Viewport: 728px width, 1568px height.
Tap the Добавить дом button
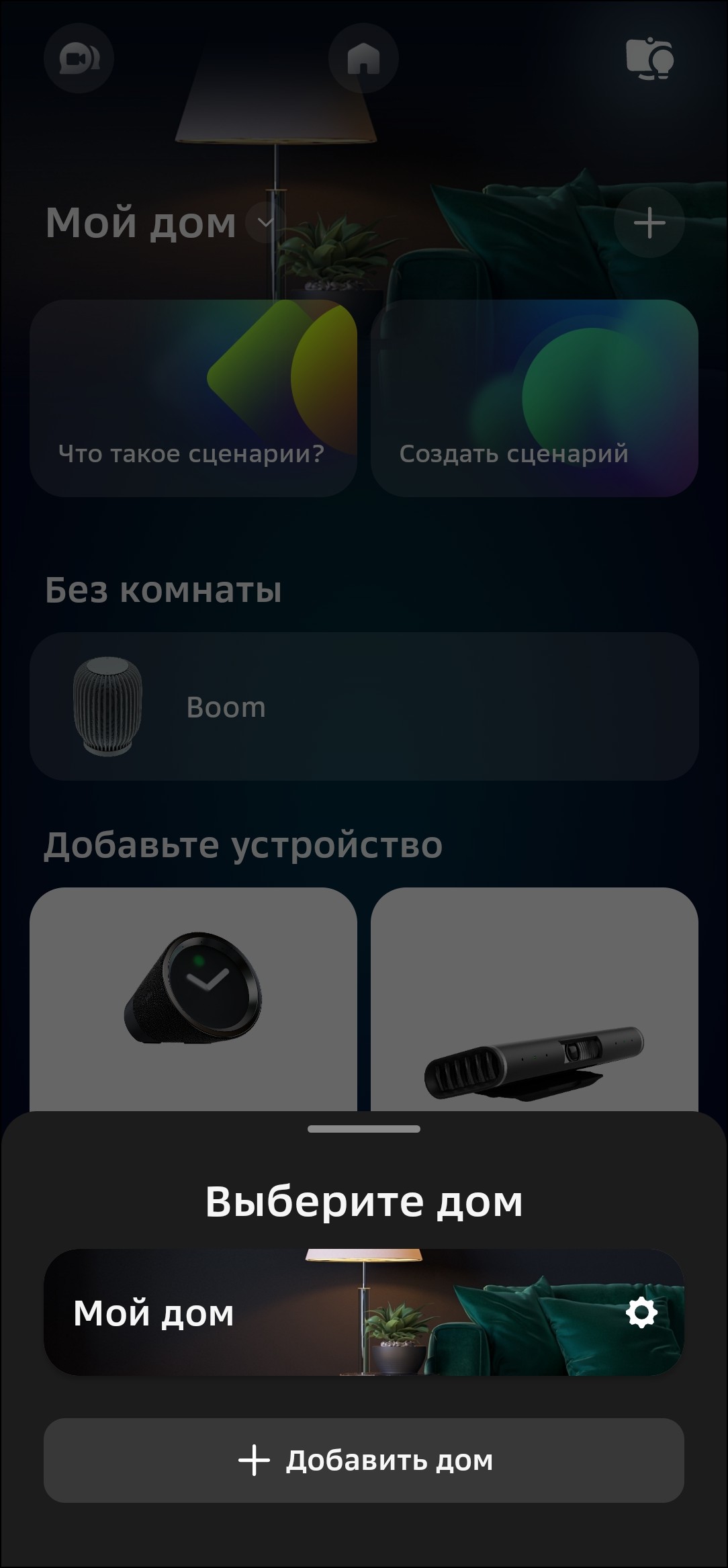point(364,1460)
